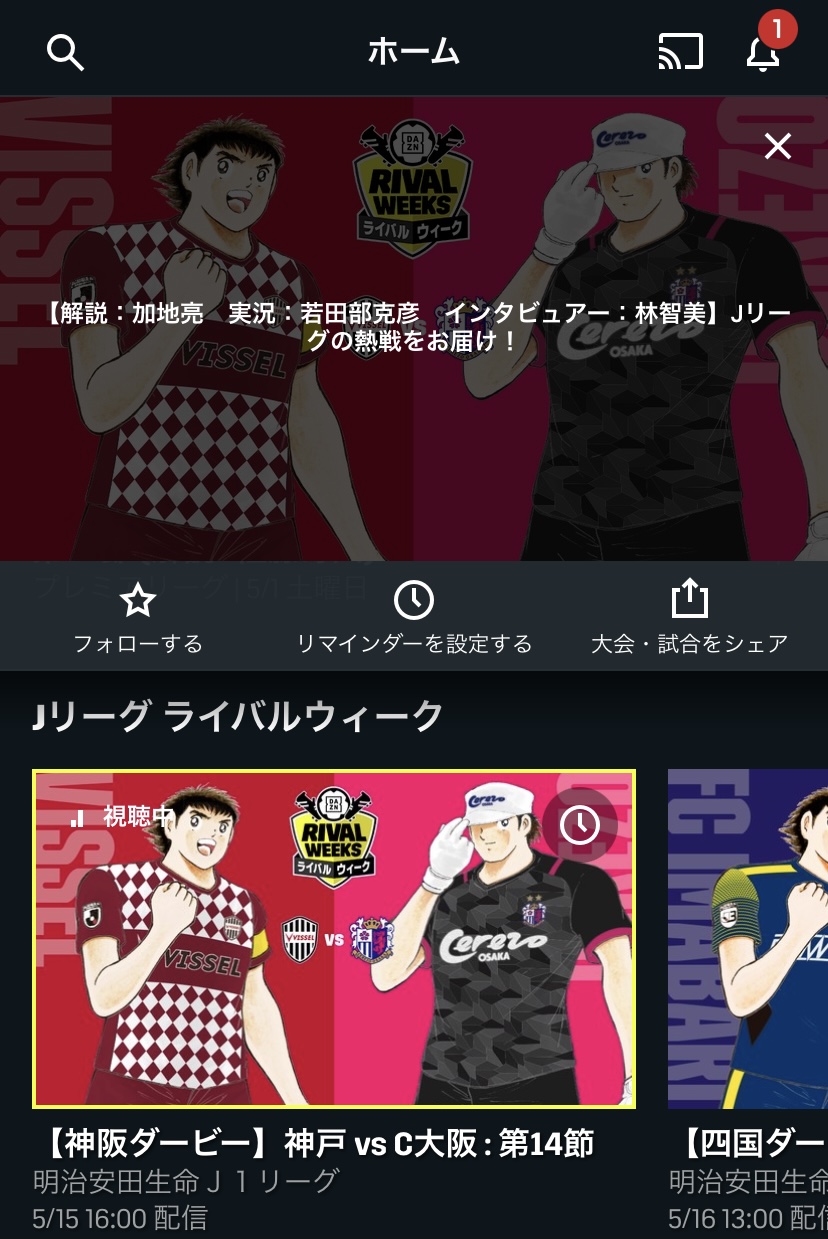Tap 大会・試合をシェア to share

(x=689, y=619)
